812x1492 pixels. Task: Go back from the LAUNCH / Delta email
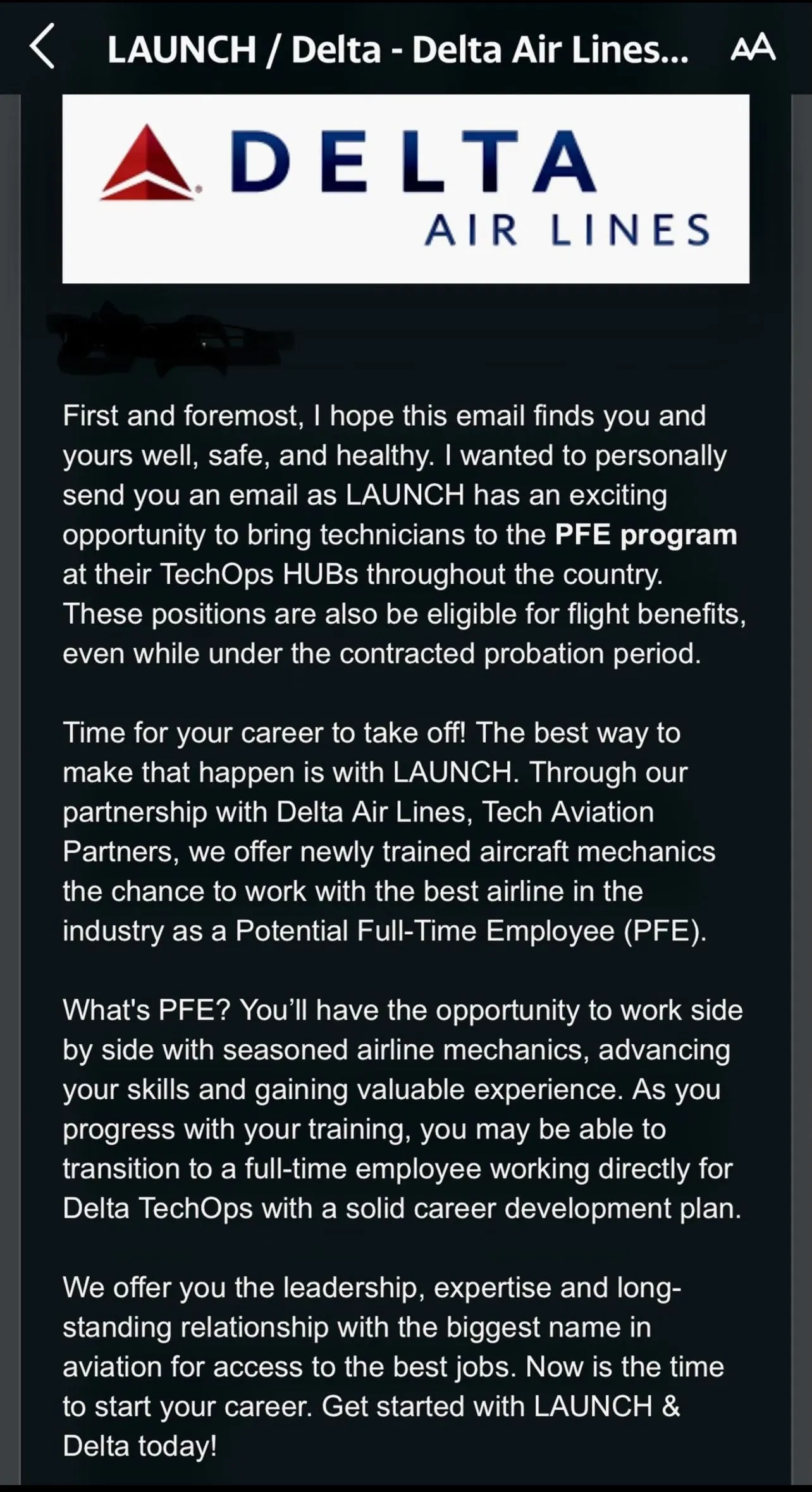(42, 47)
